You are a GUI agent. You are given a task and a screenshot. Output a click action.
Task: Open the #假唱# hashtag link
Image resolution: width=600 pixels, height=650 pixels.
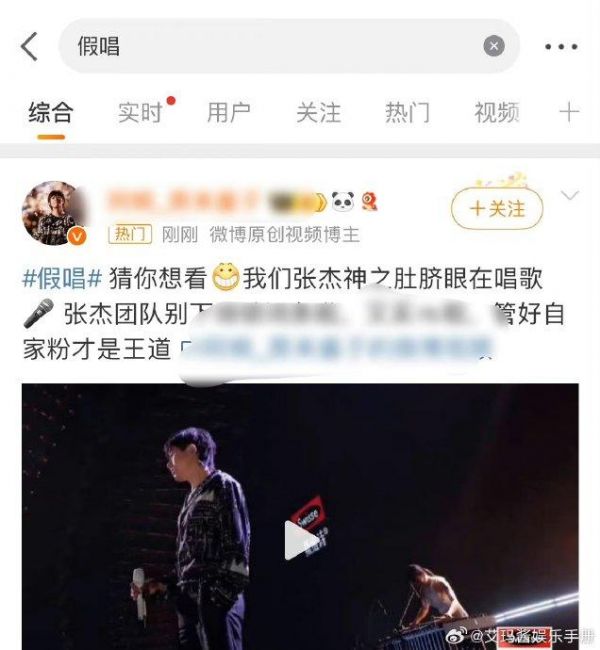(62, 277)
